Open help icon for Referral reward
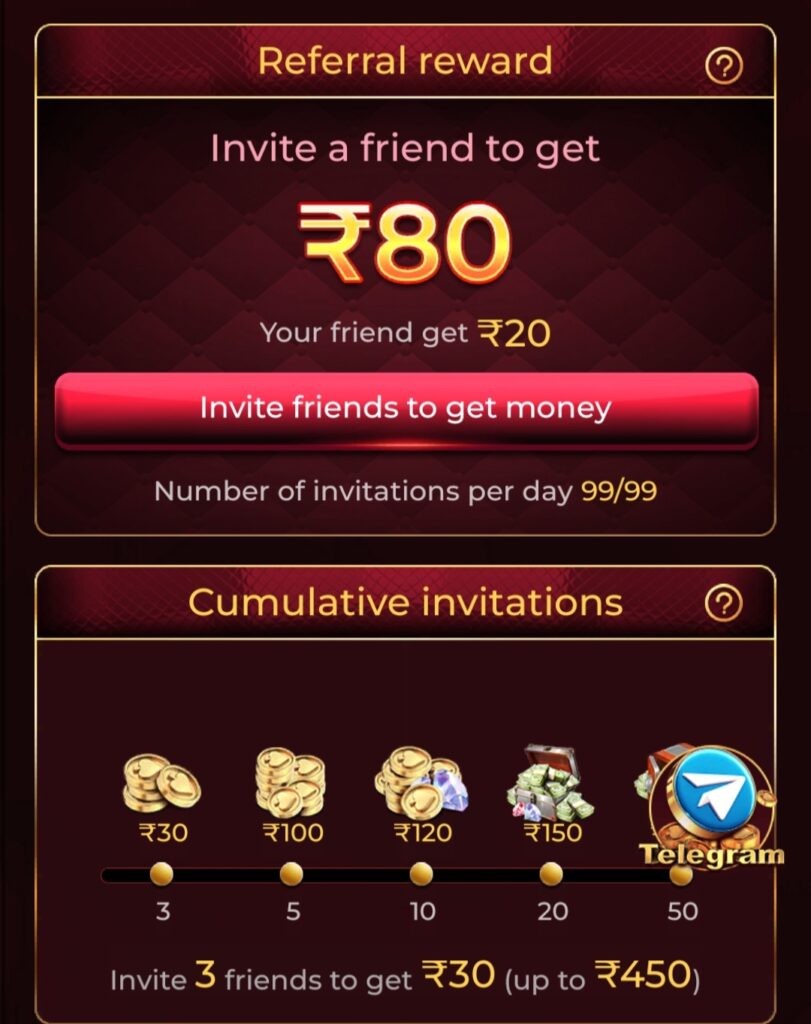Image resolution: width=811 pixels, height=1024 pixels. [x=723, y=67]
